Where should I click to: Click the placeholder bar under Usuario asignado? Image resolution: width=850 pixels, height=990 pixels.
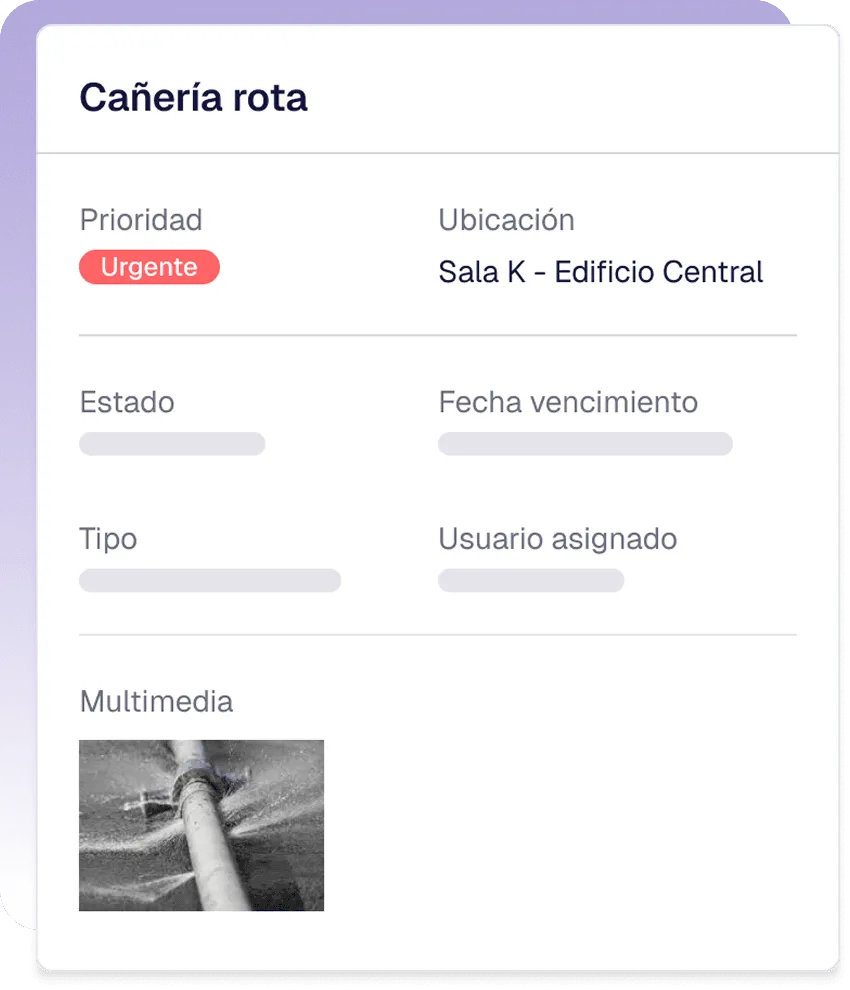tap(531, 580)
